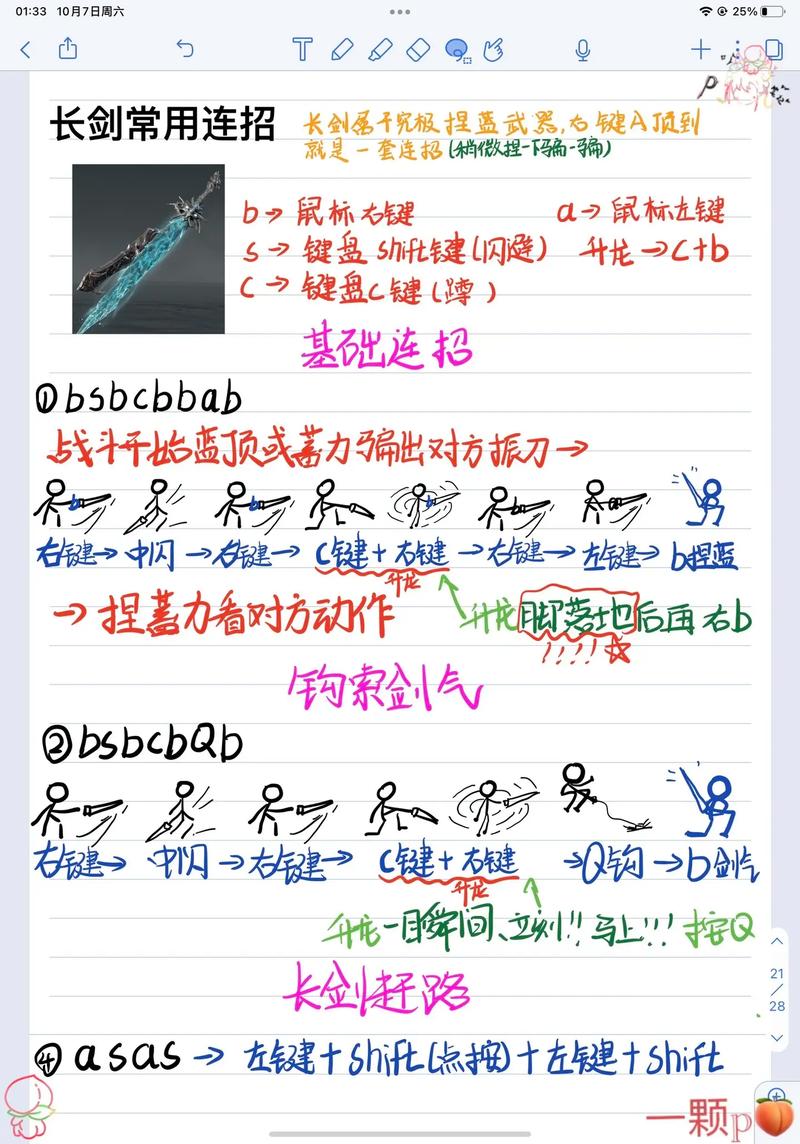Activate the lasso selection tool
800x1144 pixels.
coord(457,49)
